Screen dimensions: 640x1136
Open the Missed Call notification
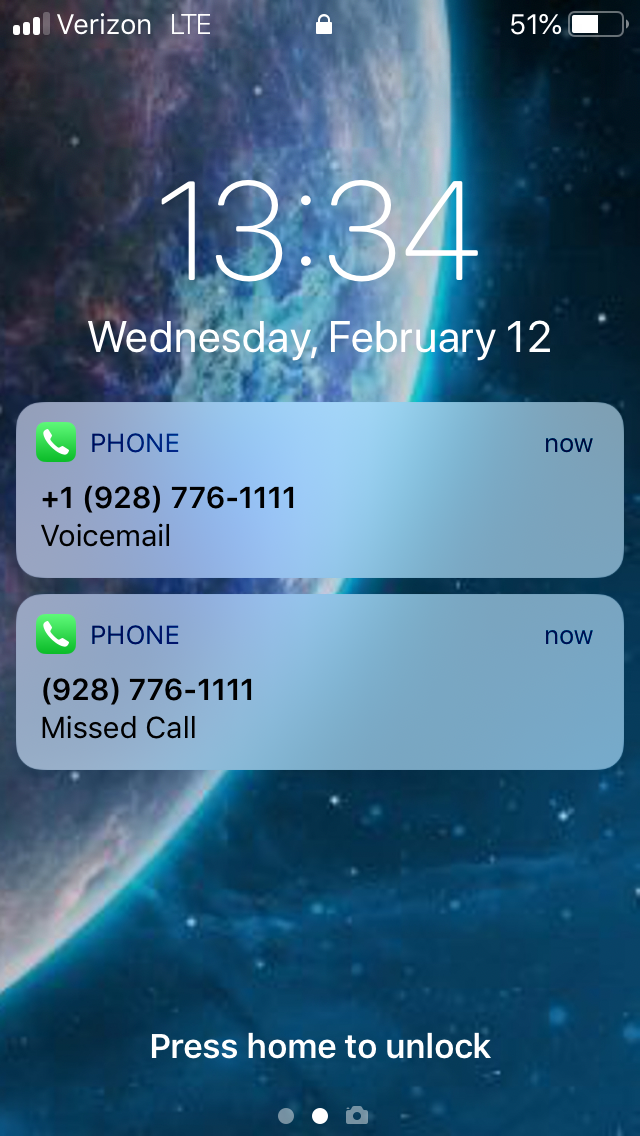pos(320,682)
